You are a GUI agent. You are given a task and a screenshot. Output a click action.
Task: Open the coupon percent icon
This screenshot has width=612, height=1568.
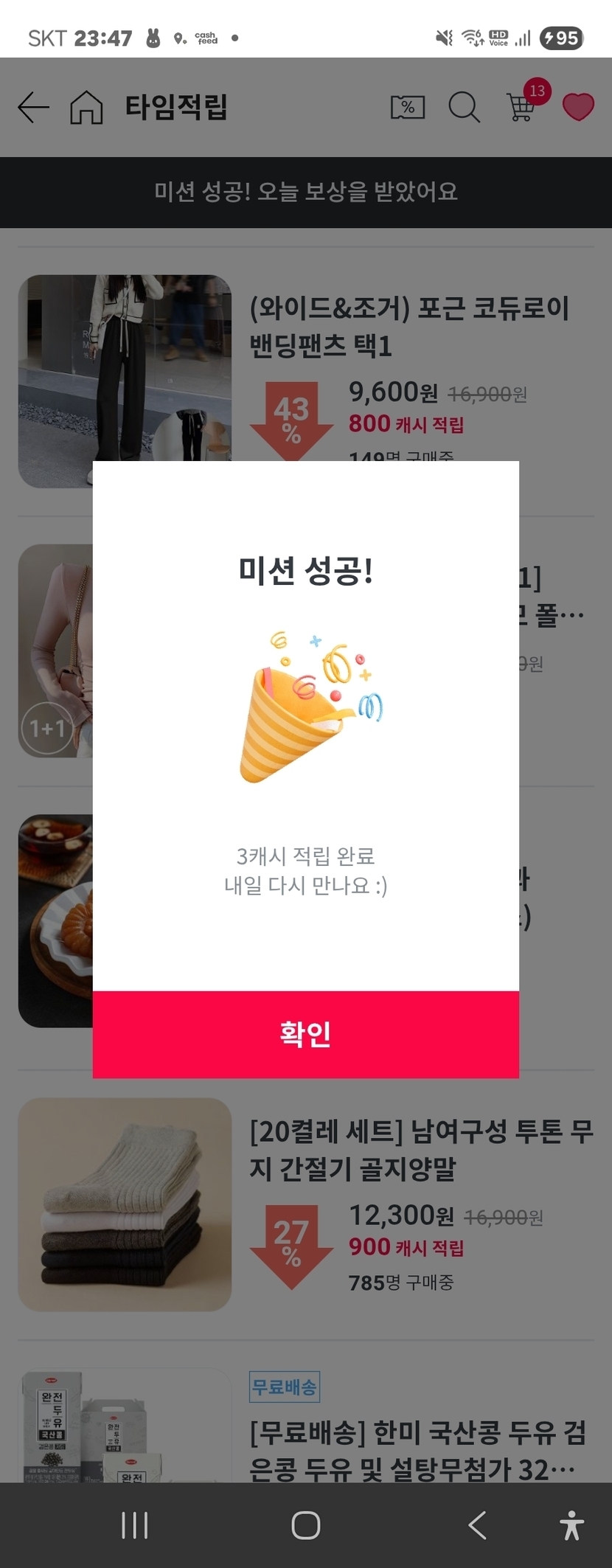coord(407,108)
